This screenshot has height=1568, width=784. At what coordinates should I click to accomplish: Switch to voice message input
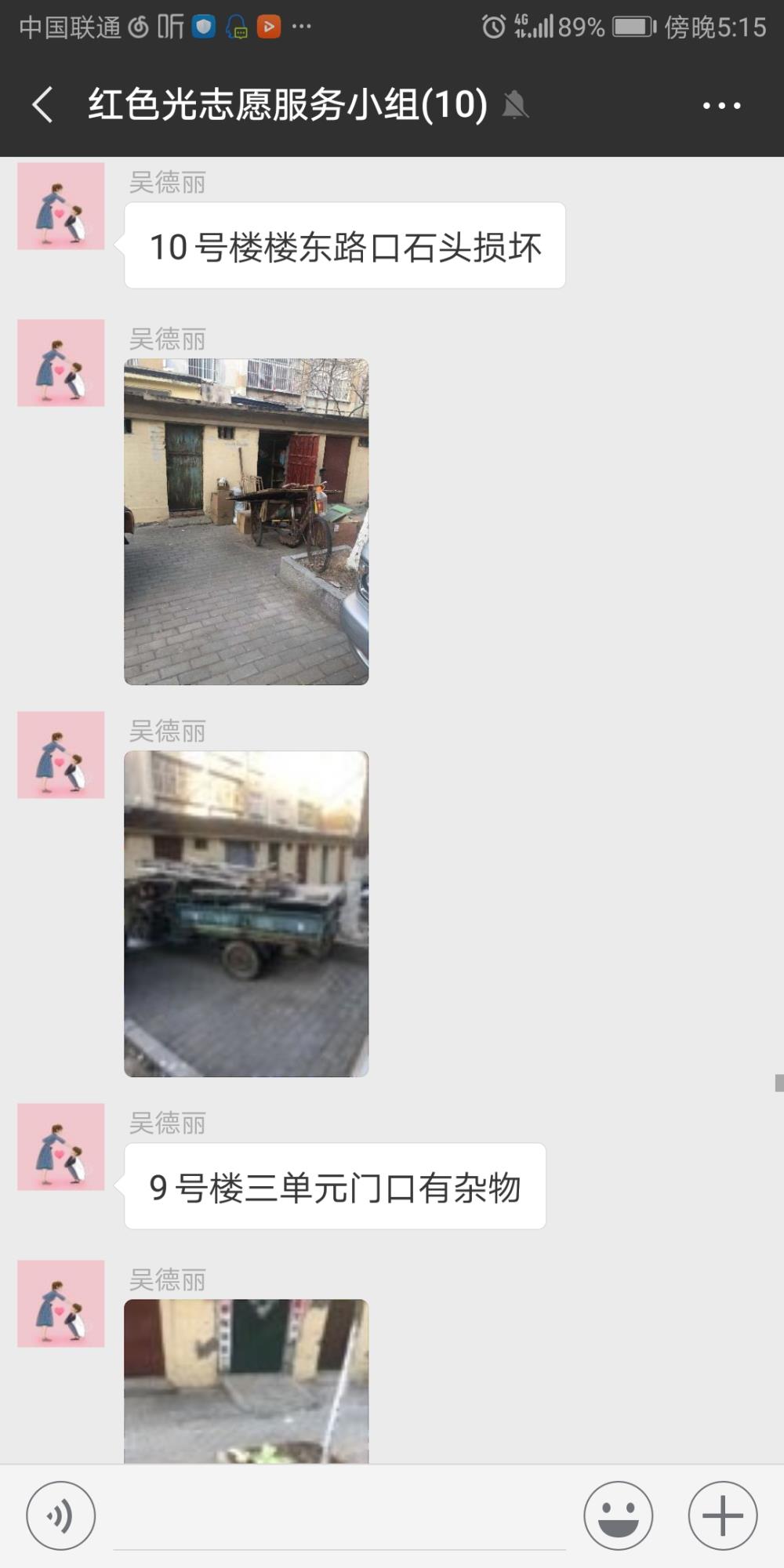click(61, 1515)
